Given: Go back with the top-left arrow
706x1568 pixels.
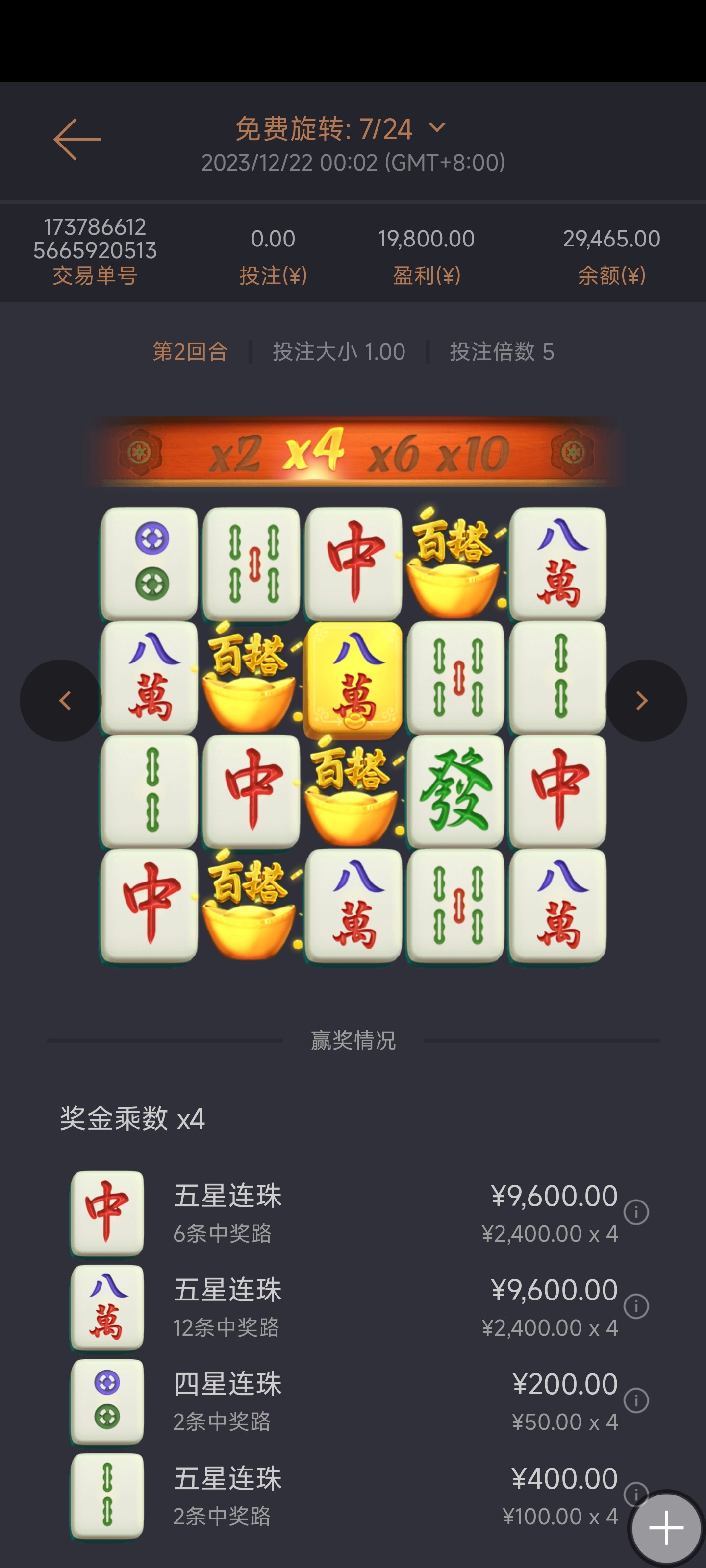Looking at the screenshot, I should (x=77, y=139).
